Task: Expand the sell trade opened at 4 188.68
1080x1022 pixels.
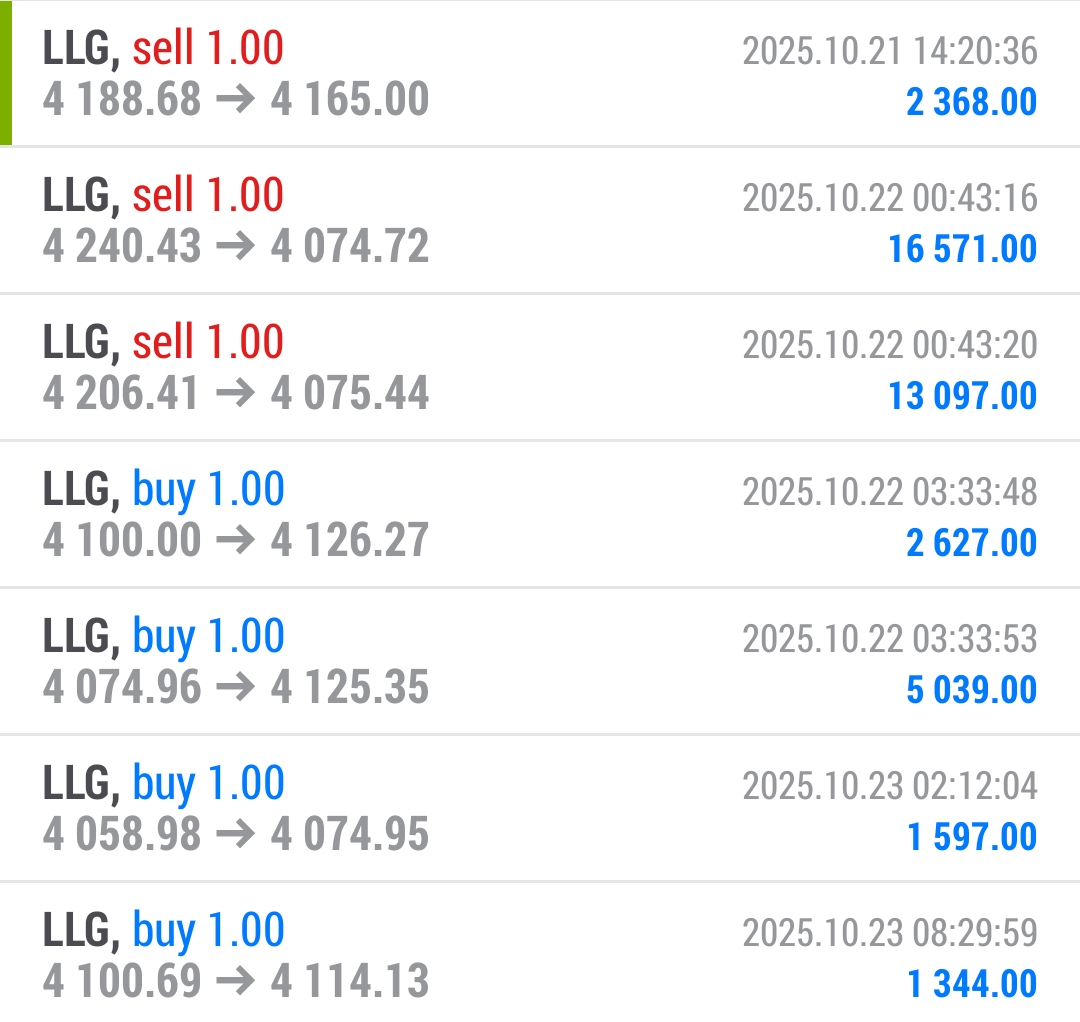Action: click(540, 75)
